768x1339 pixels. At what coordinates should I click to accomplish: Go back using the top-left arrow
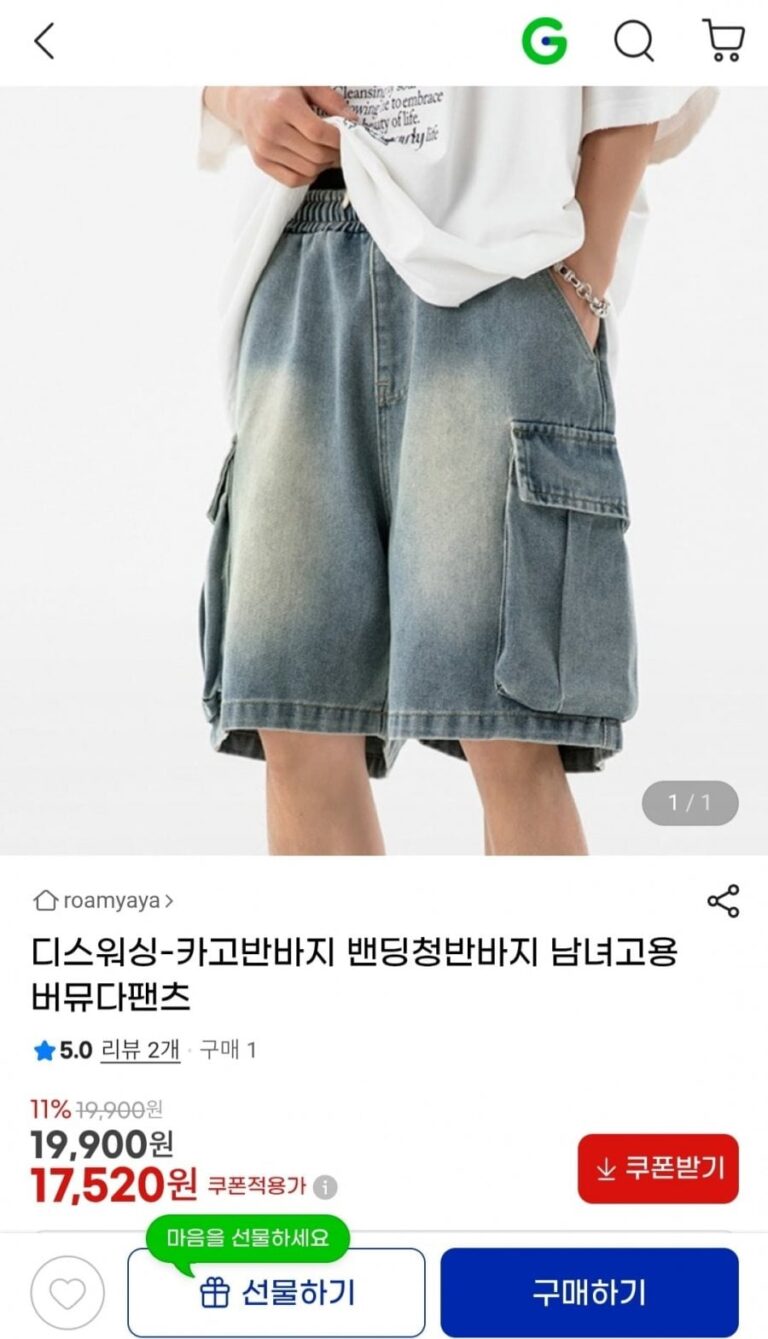point(44,42)
